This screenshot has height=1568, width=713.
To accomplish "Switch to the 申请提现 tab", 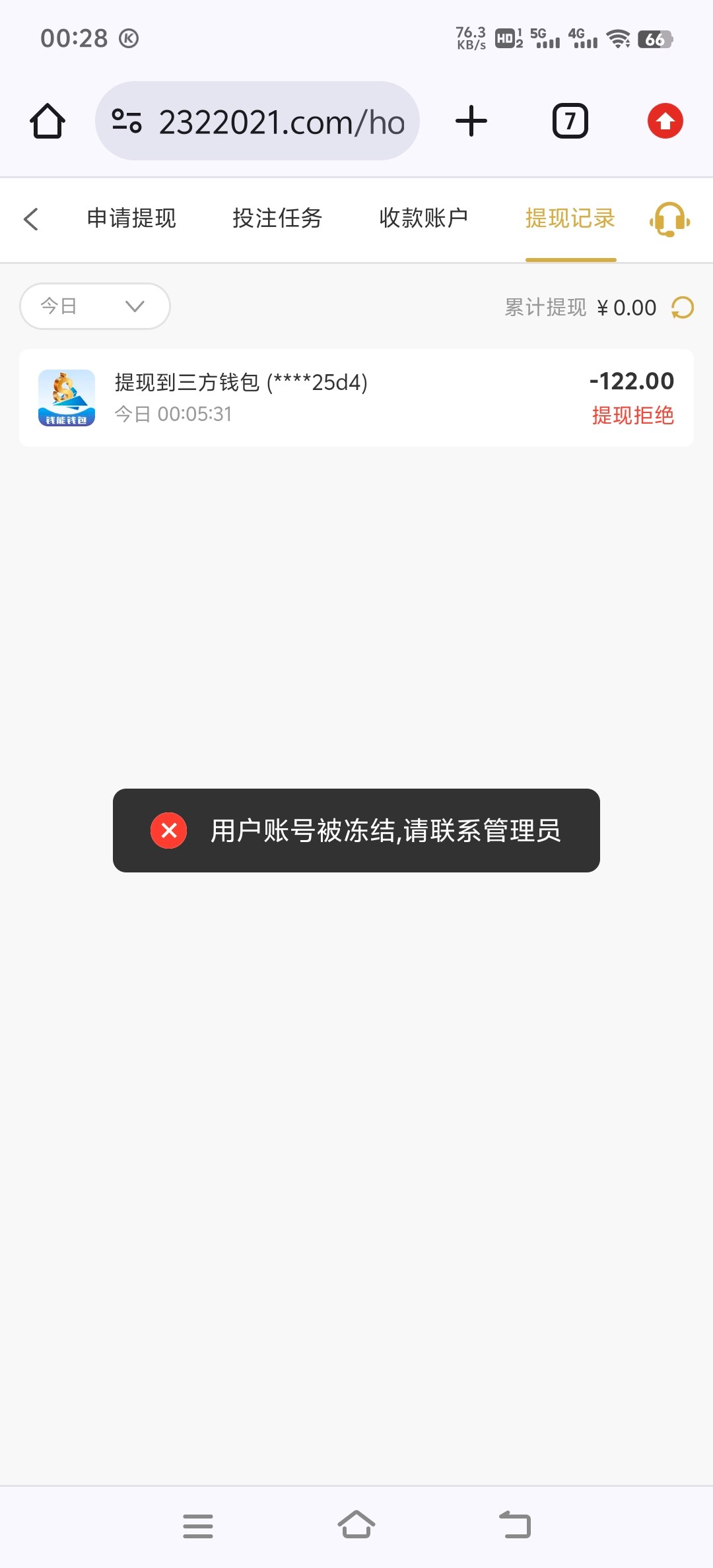I will pos(131,218).
